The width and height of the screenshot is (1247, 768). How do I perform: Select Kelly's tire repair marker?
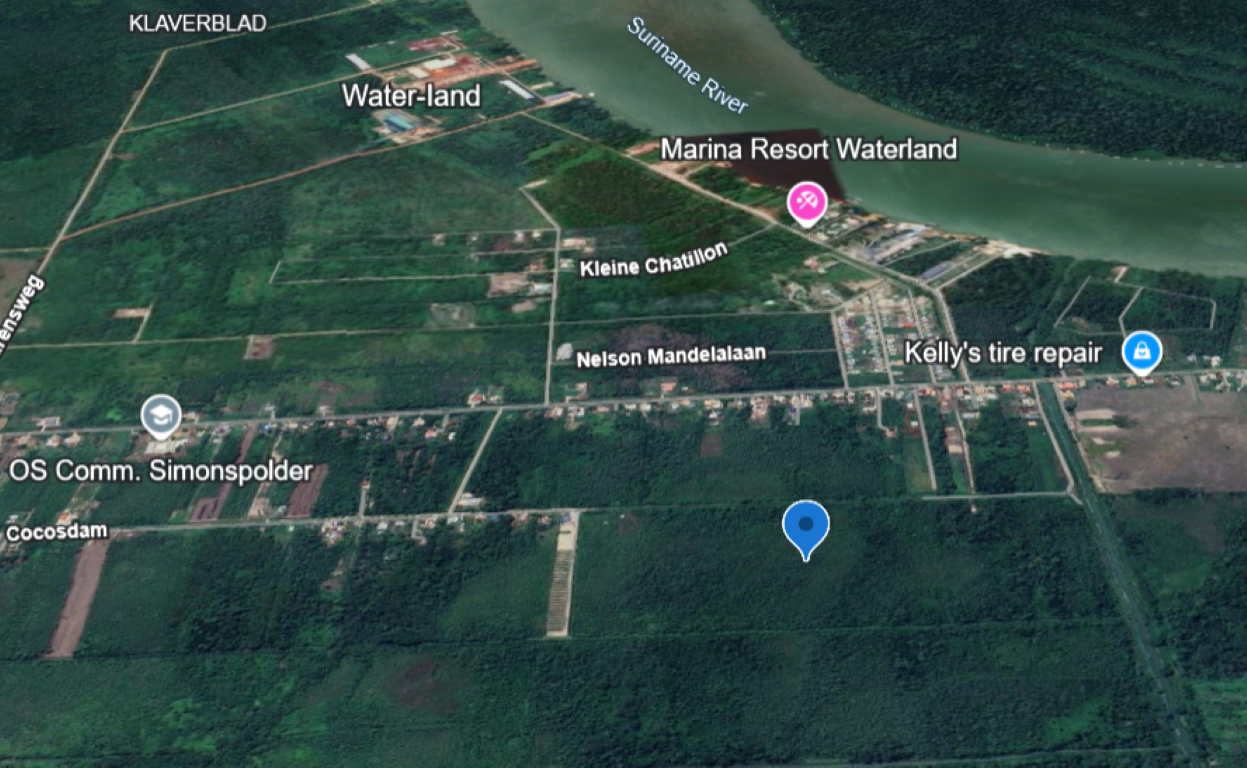(x=1141, y=351)
